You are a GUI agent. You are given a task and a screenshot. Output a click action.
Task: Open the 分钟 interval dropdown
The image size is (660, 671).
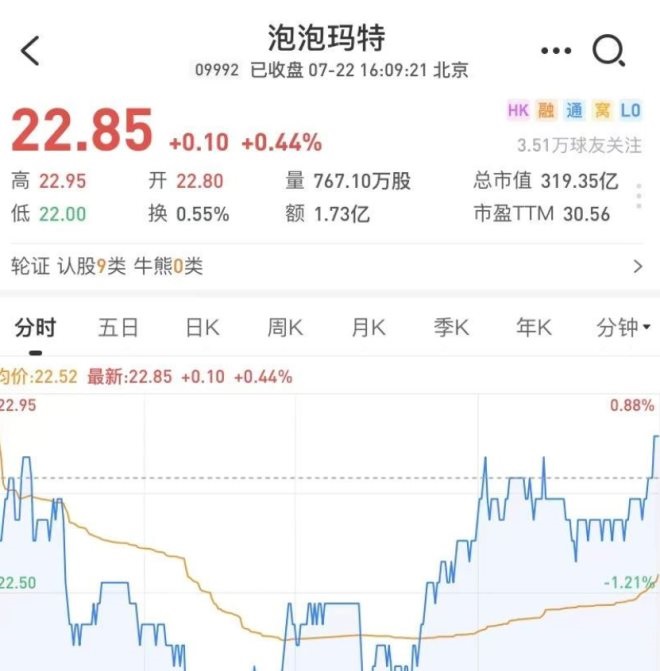tap(622, 328)
